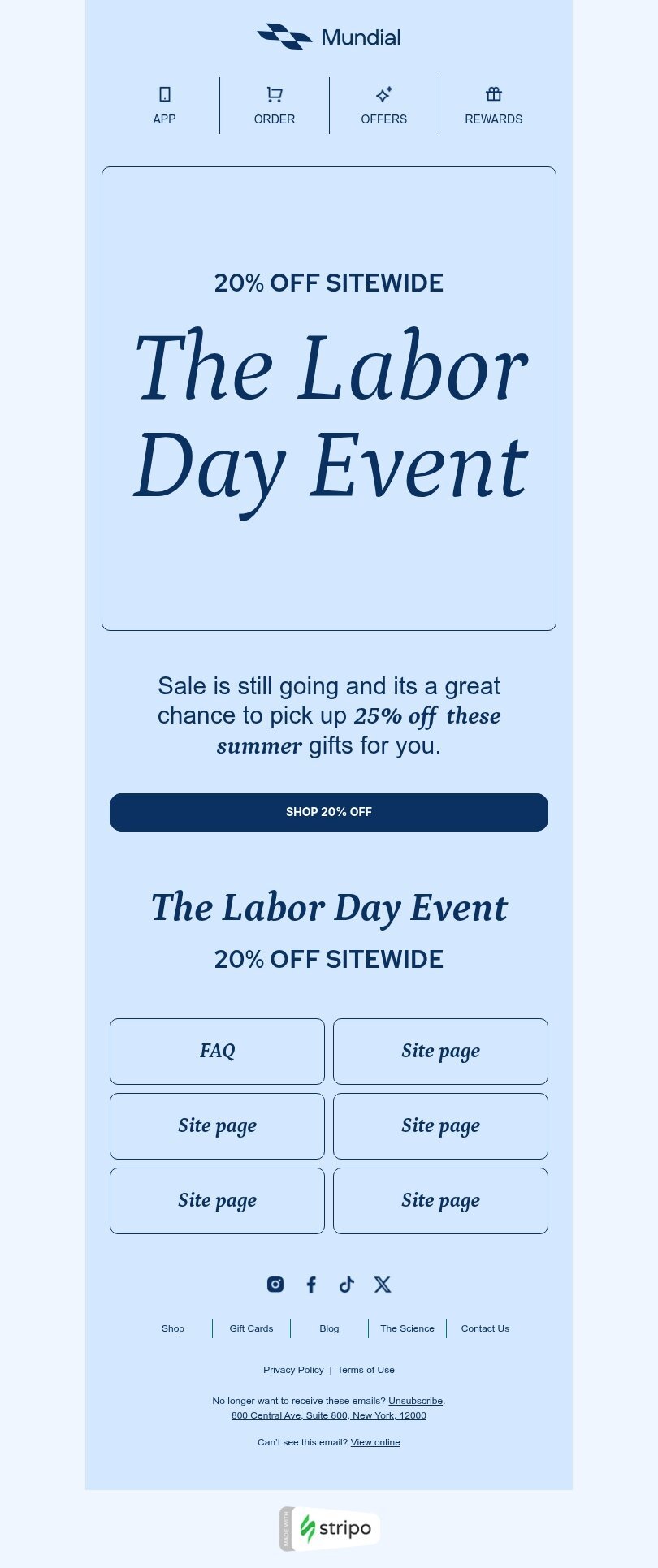Click the Mundial logo at the top
The image size is (658, 1568).
coord(328,37)
